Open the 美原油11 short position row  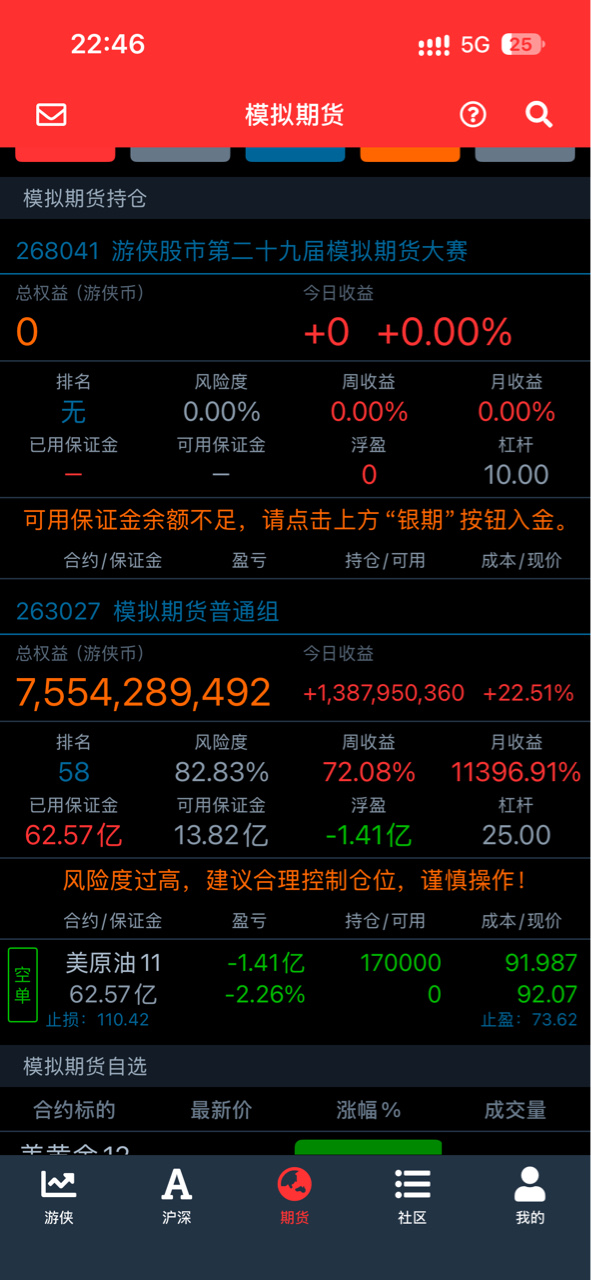click(295, 987)
